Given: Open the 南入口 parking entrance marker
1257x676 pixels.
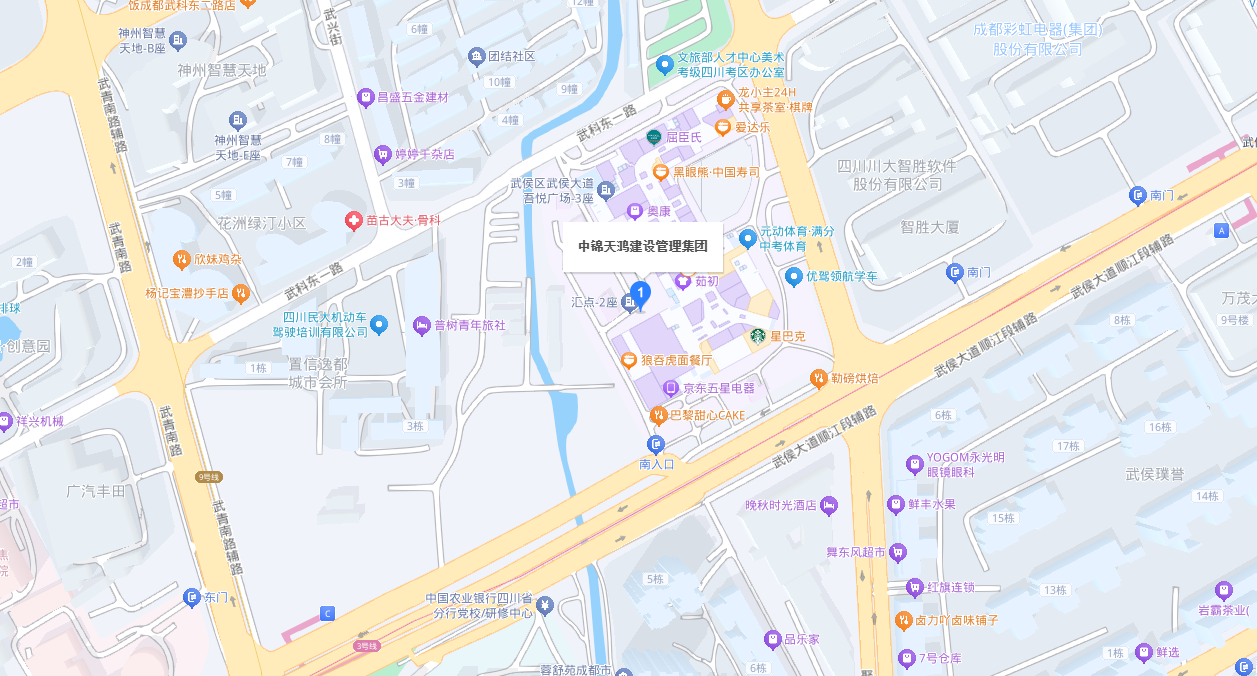Looking at the screenshot, I should pyautogui.click(x=656, y=444).
